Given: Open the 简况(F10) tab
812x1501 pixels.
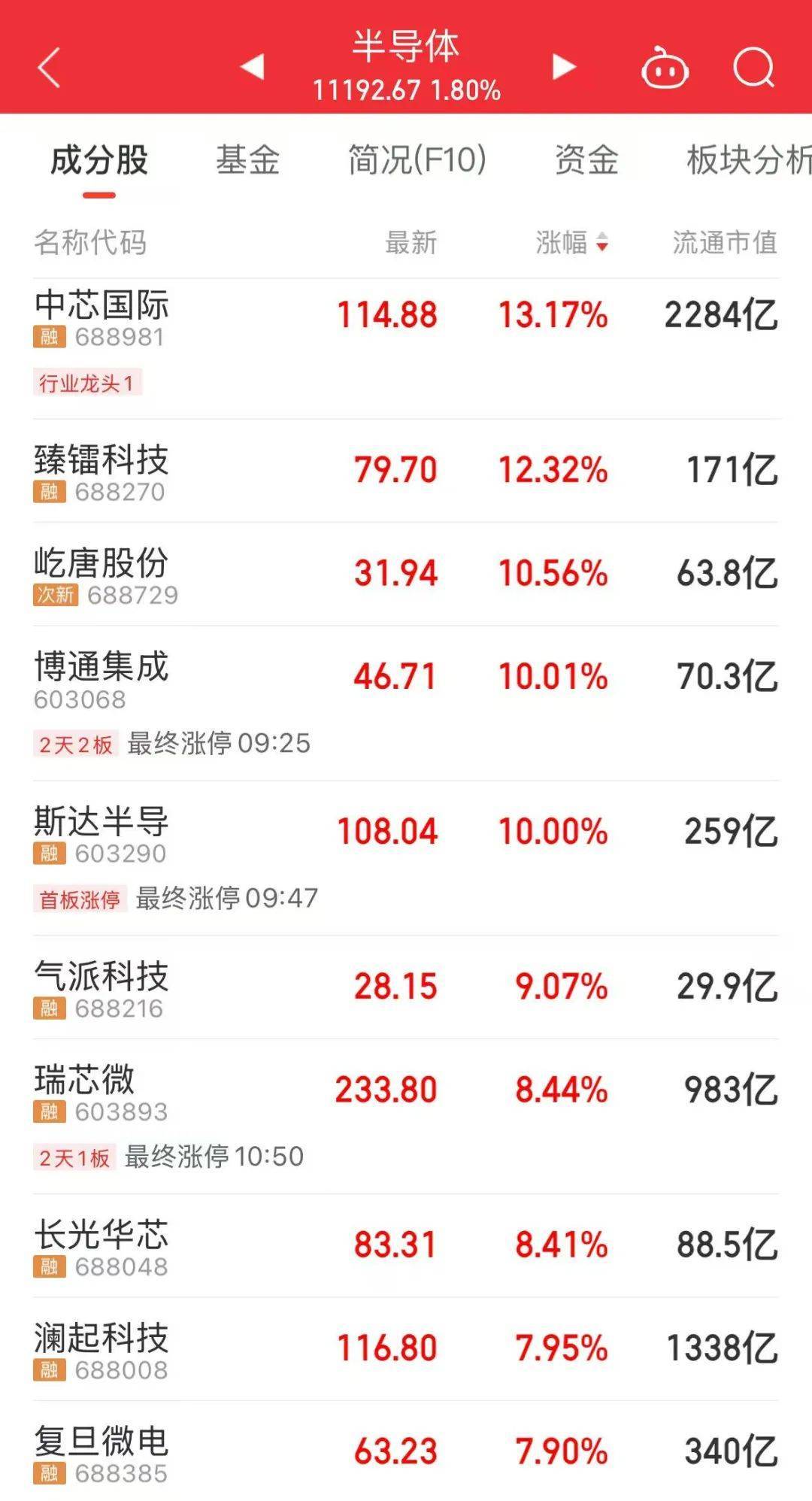Looking at the screenshot, I should pyautogui.click(x=417, y=160).
